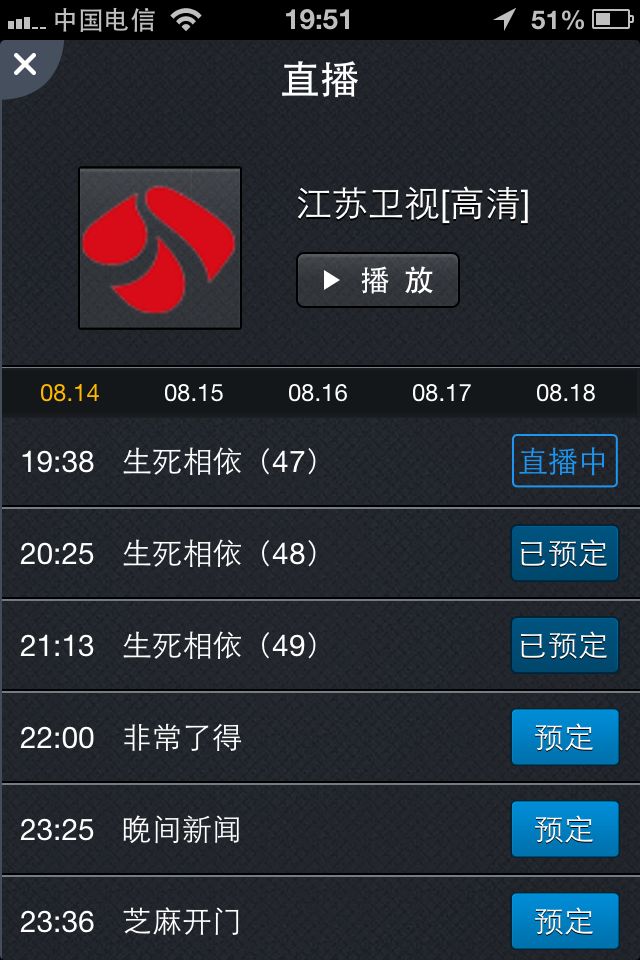This screenshot has height=960, width=640.
Task: Play 江苏卫视[高清] live channel
Action: pos(378,280)
